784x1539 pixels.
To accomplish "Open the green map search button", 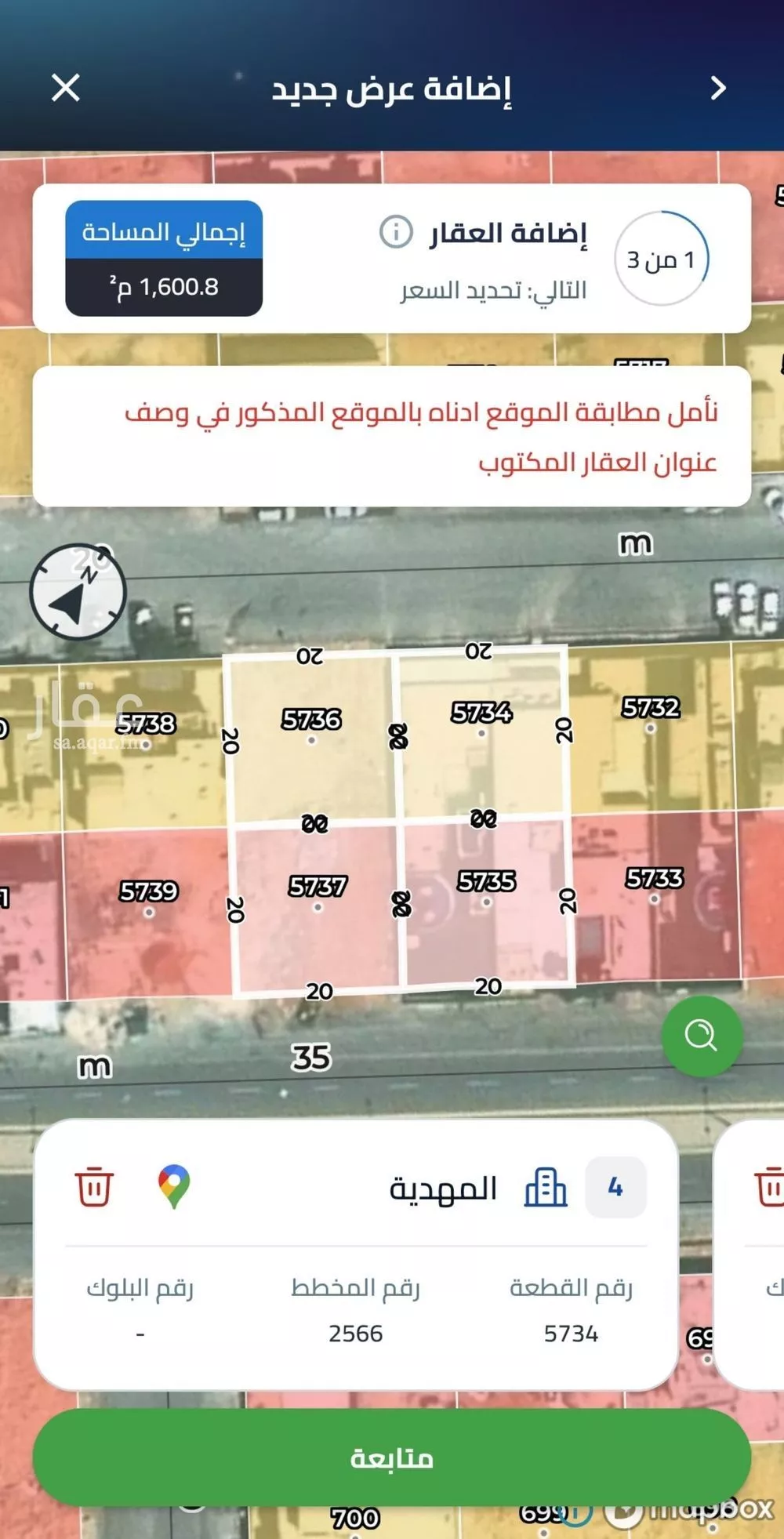I will point(702,1036).
